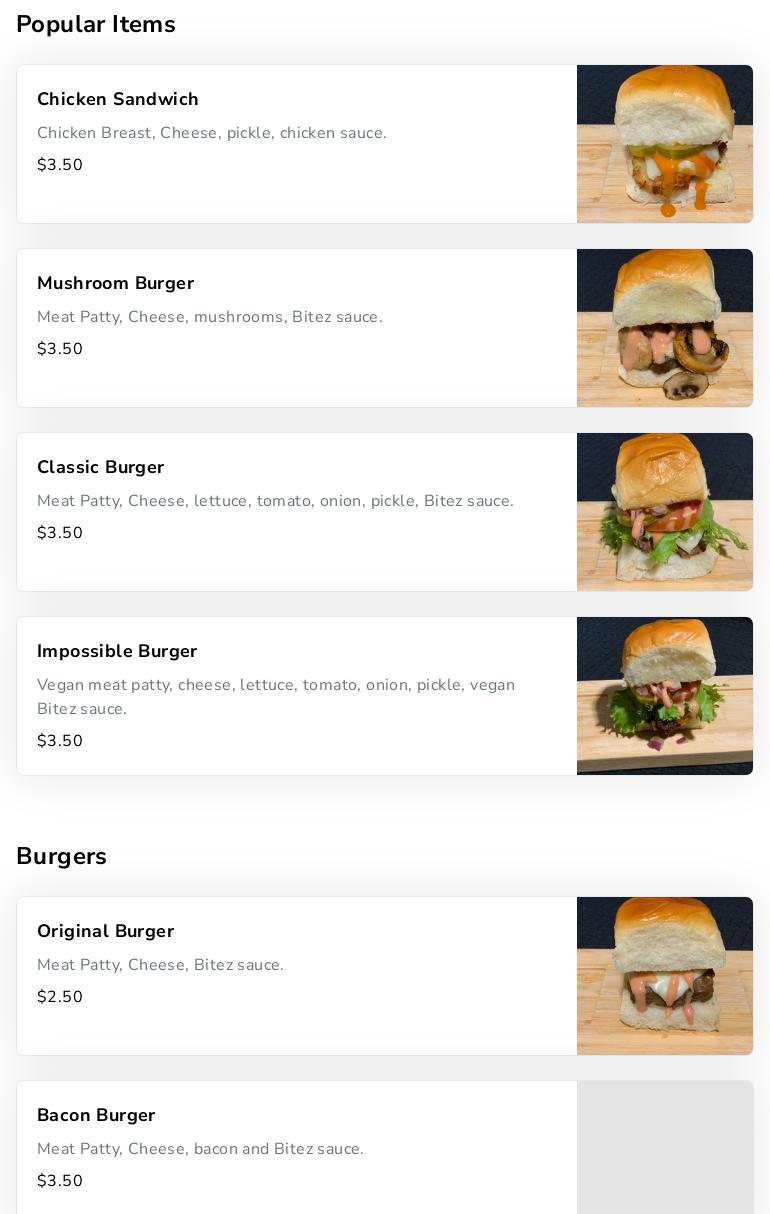Tap the Bacon Burger item
The image size is (770, 1214).
click(x=296, y=1148)
